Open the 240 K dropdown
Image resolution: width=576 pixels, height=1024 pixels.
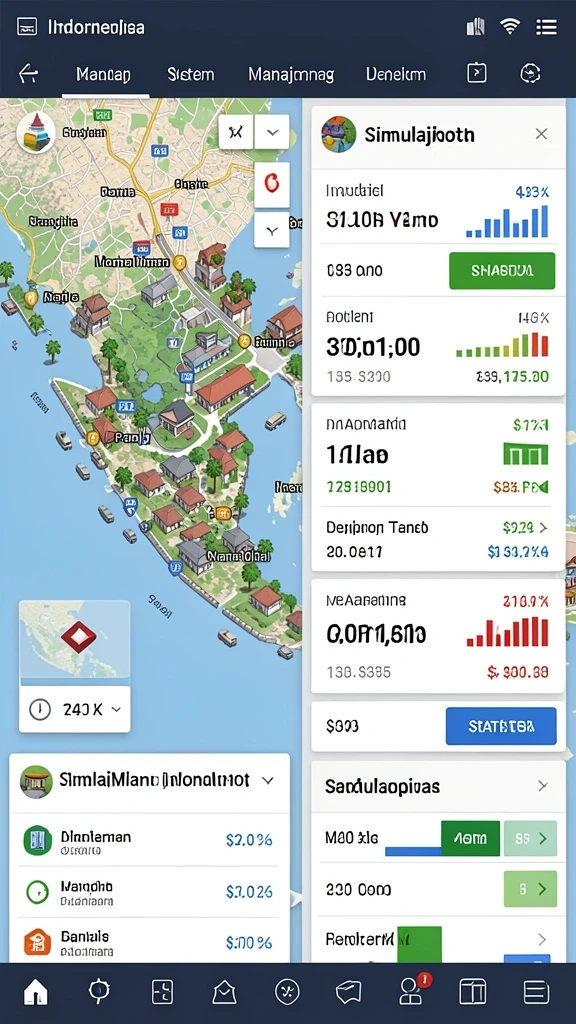pyautogui.click(x=75, y=709)
